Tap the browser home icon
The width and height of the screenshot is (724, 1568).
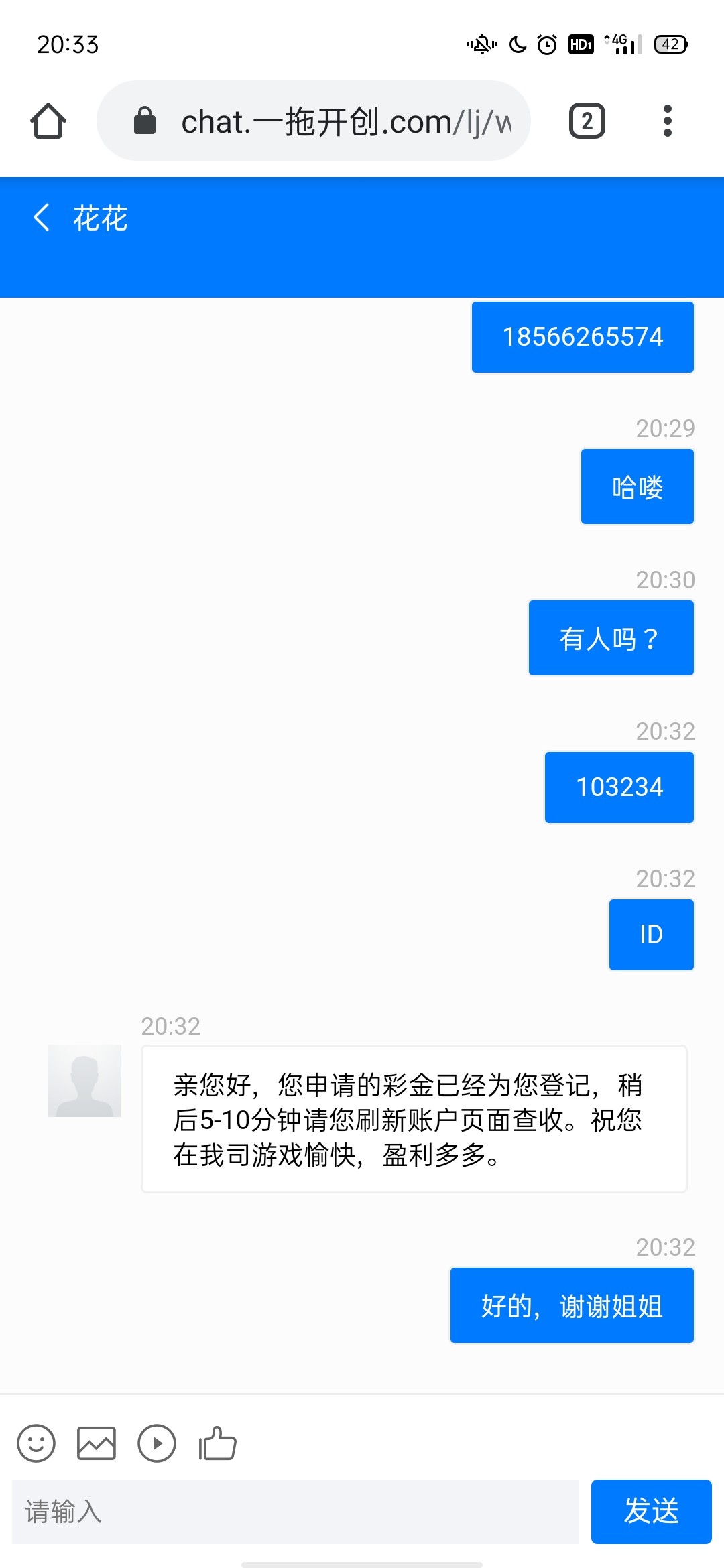(48, 121)
